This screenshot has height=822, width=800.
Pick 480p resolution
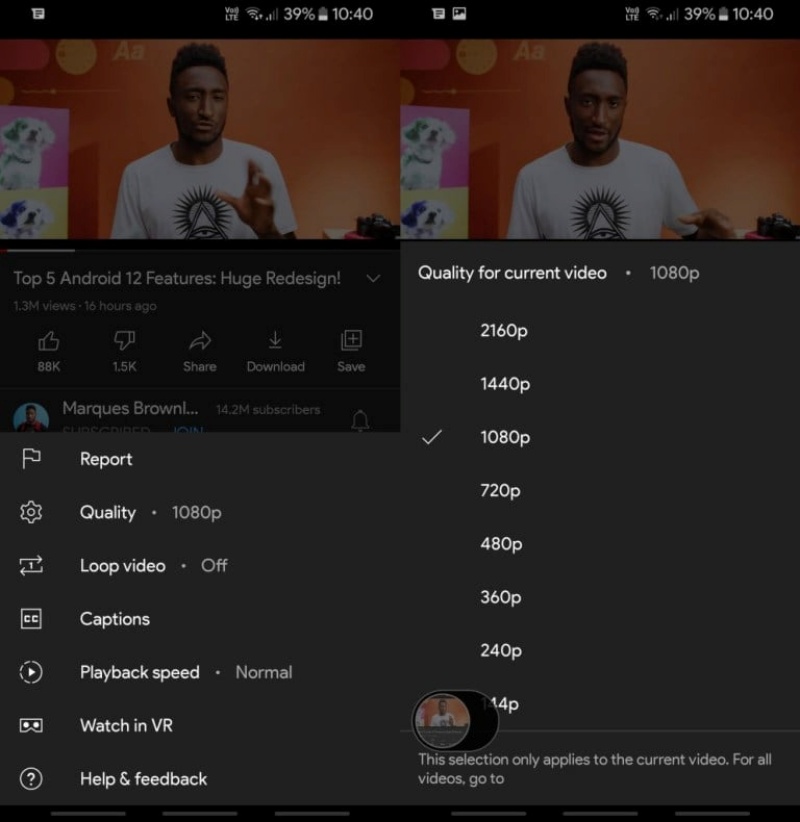coord(501,544)
